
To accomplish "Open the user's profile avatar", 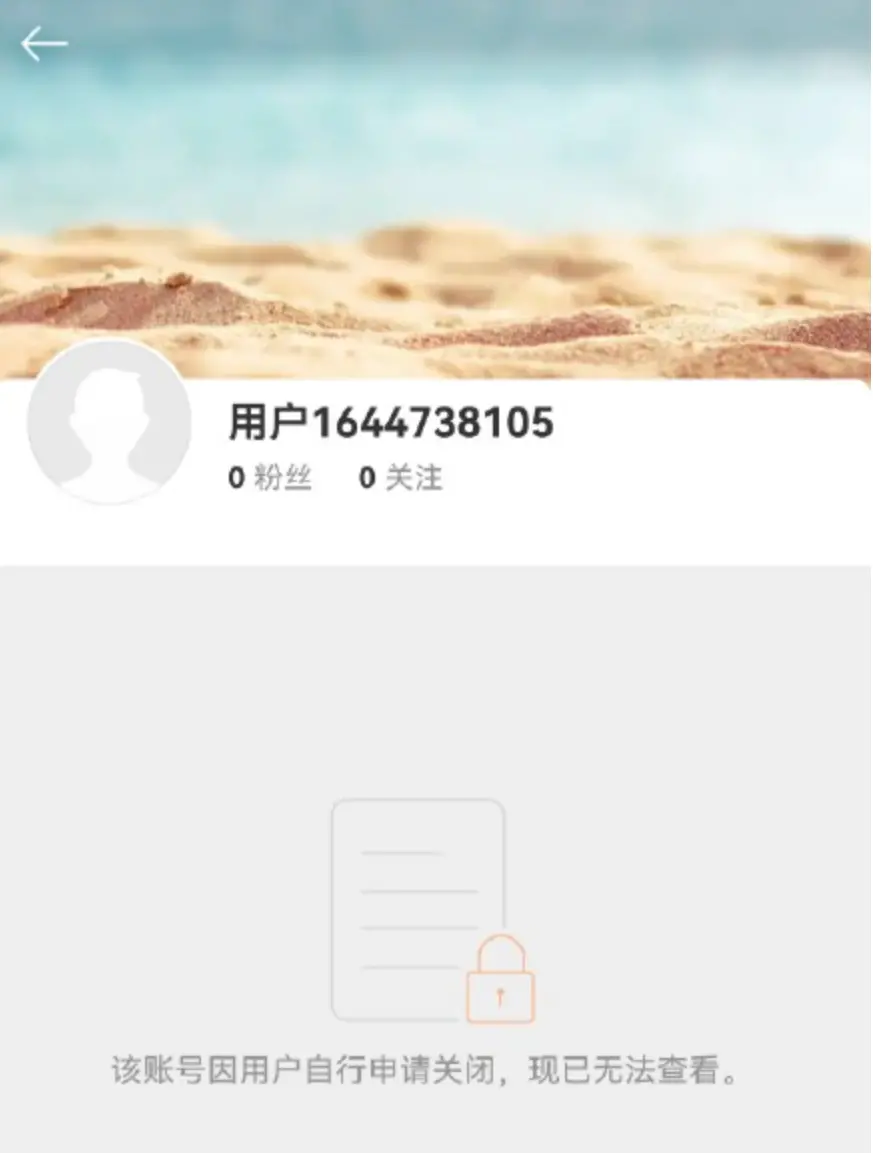I will (109, 421).
